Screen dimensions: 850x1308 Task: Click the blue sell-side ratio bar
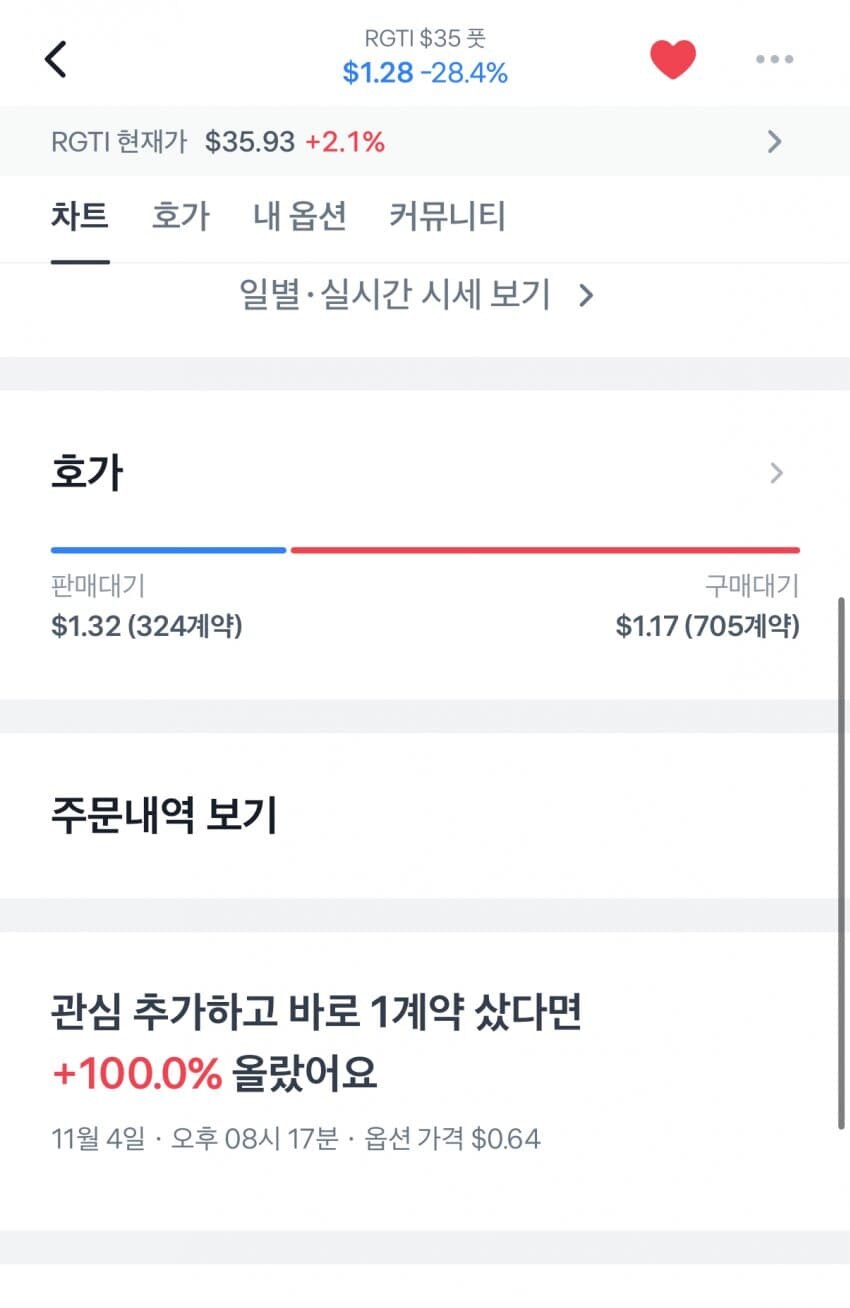pyautogui.click(x=166, y=549)
